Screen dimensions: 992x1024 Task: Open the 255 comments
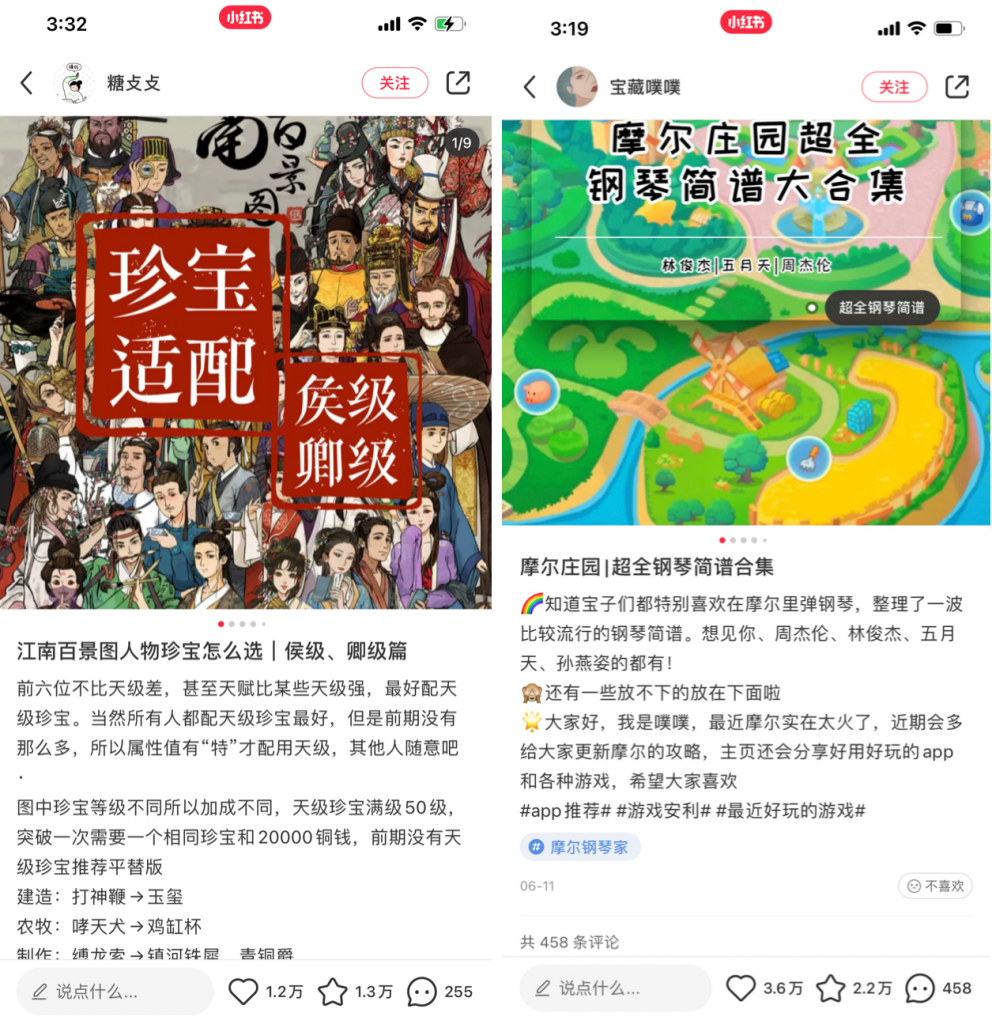(x=422, y=991)
